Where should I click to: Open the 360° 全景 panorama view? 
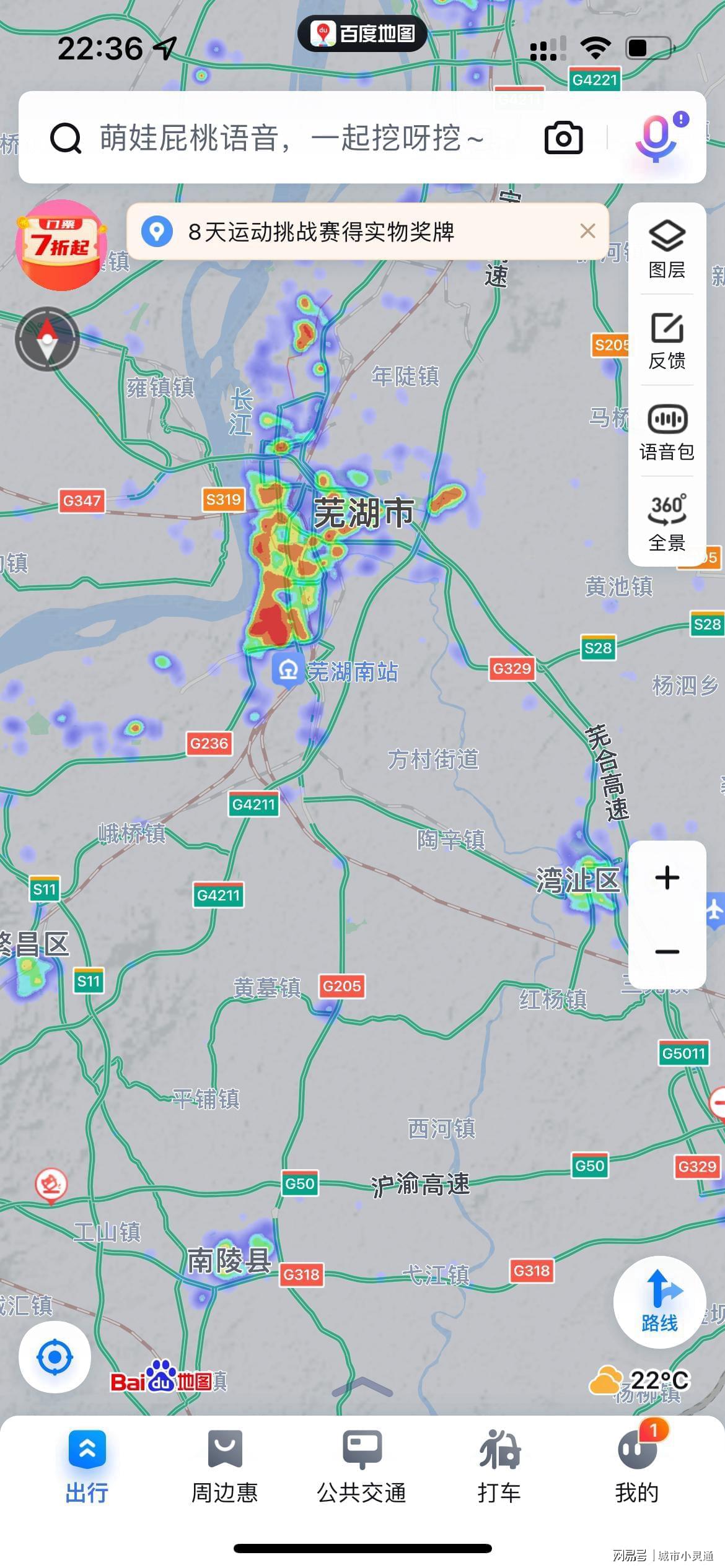[x=667, y=522]
